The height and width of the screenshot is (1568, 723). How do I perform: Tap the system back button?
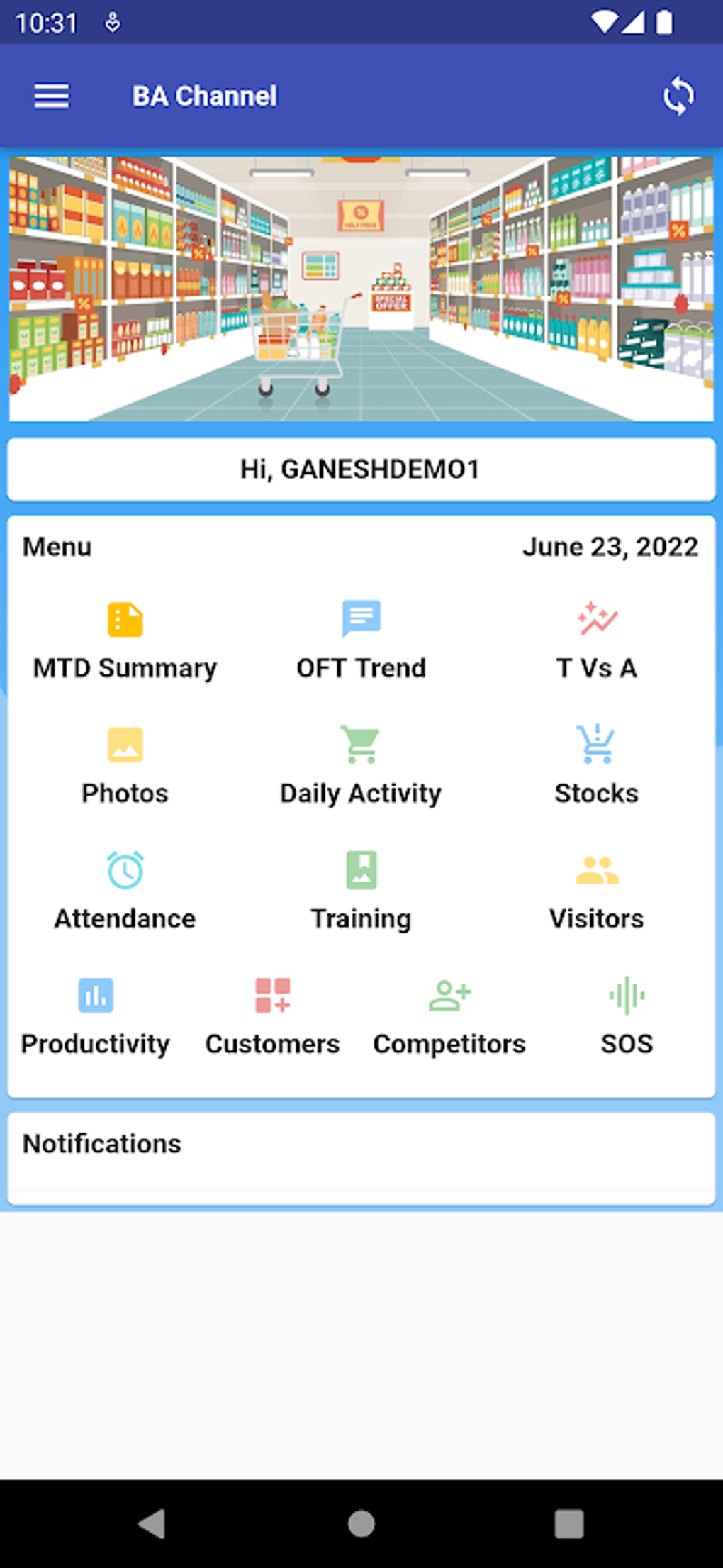152,1523
